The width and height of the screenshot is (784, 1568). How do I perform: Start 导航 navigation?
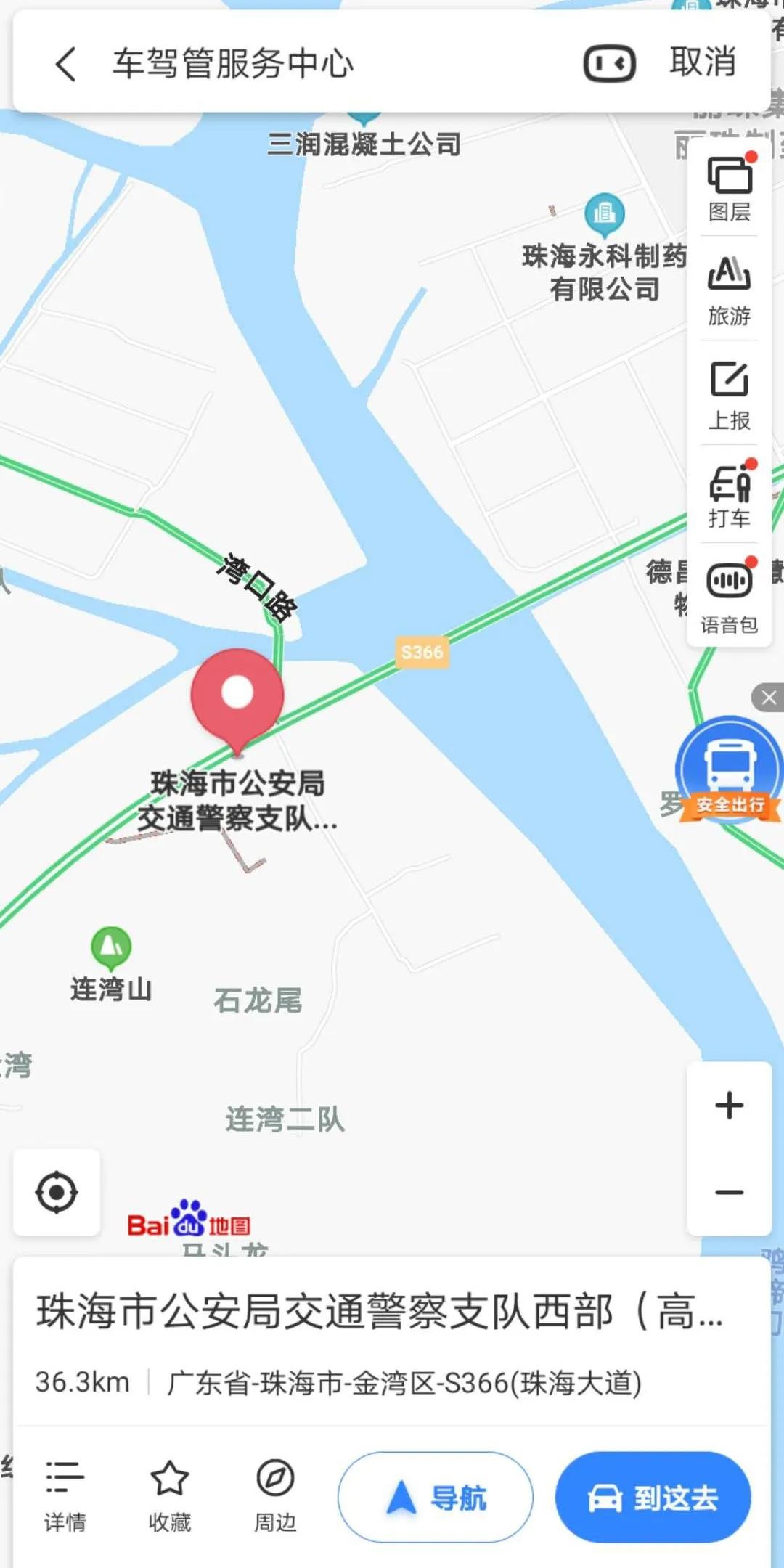pyautogui.click(x=436, y=1497)
